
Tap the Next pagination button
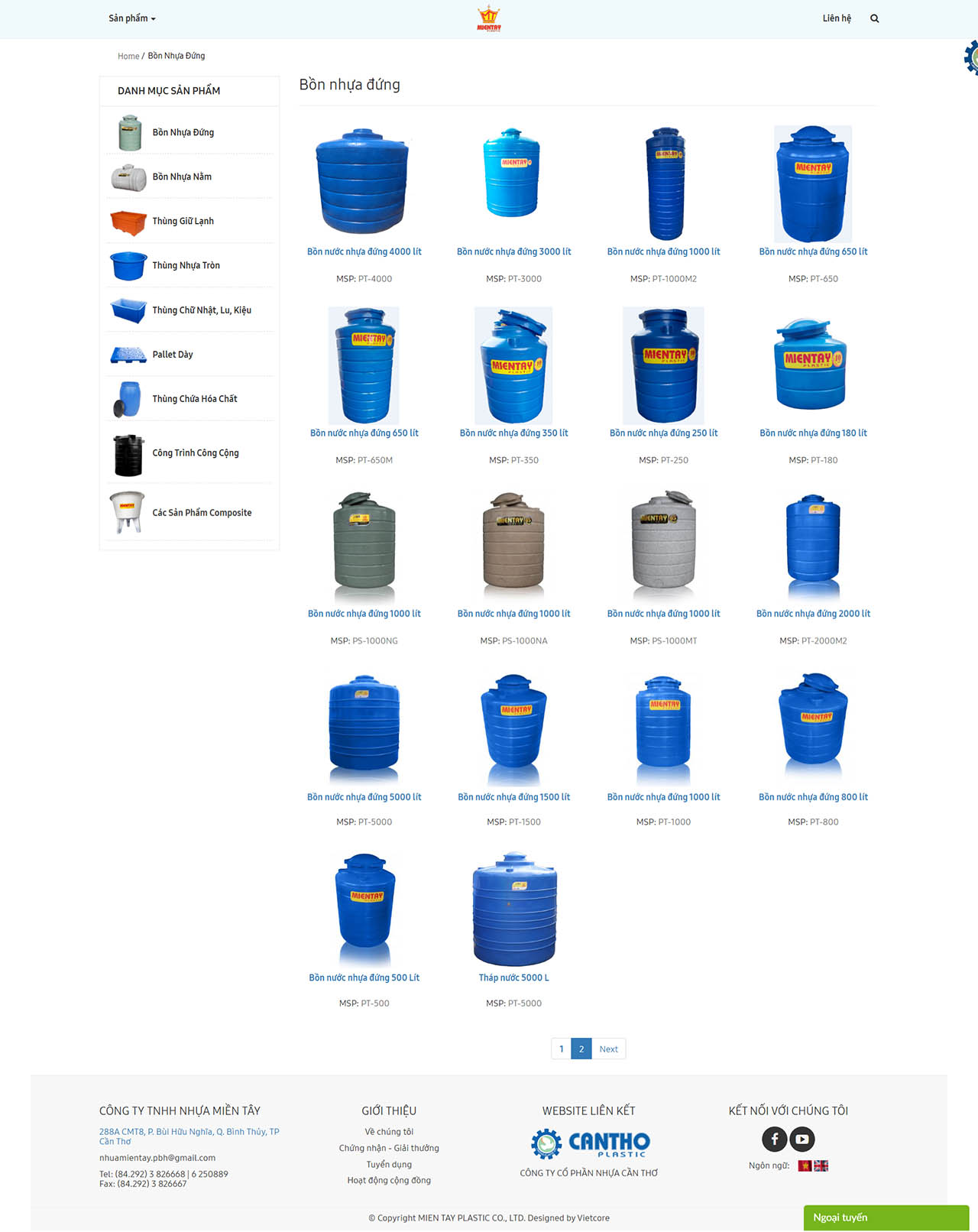tap(608, 1049)
